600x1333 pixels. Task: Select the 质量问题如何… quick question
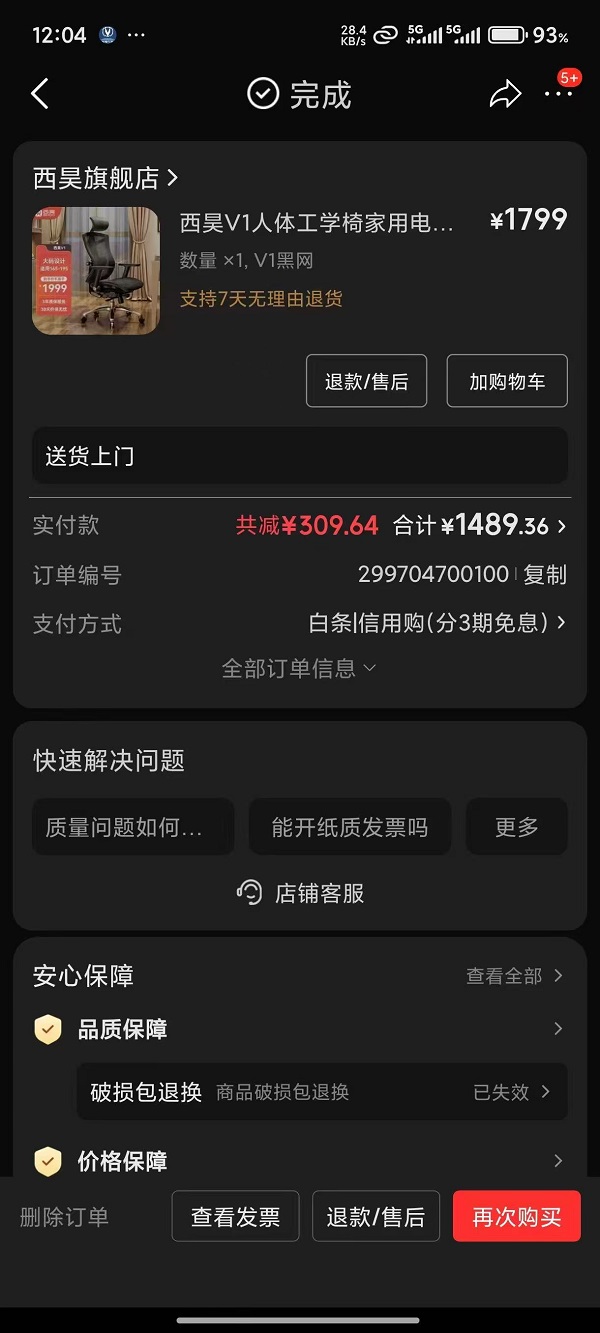[133, 827]
